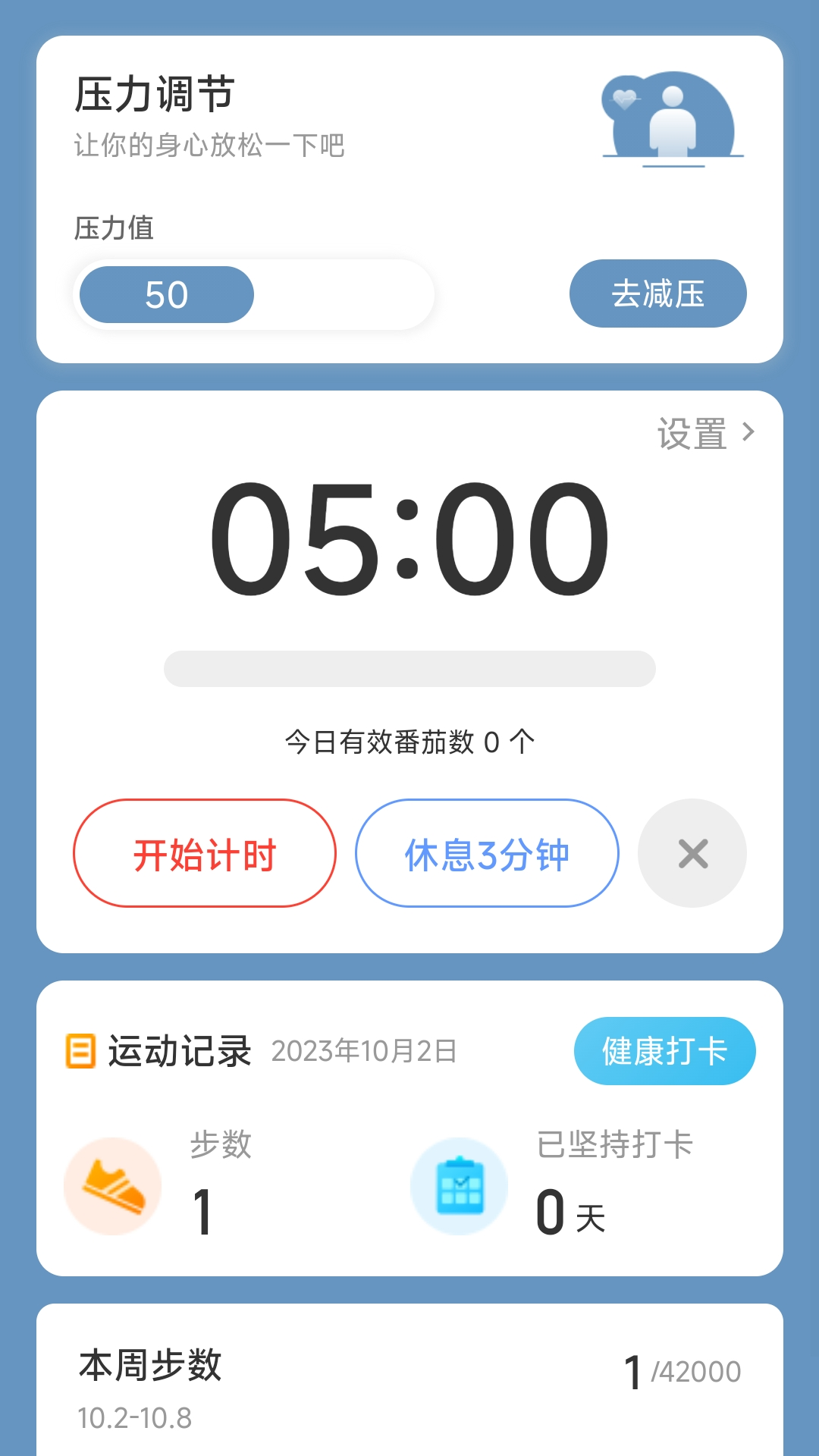Image resolution: width=819 pixels, height=1456 pixels.
Task: Select the 运动记录 section title
Action: (182, 1051)
